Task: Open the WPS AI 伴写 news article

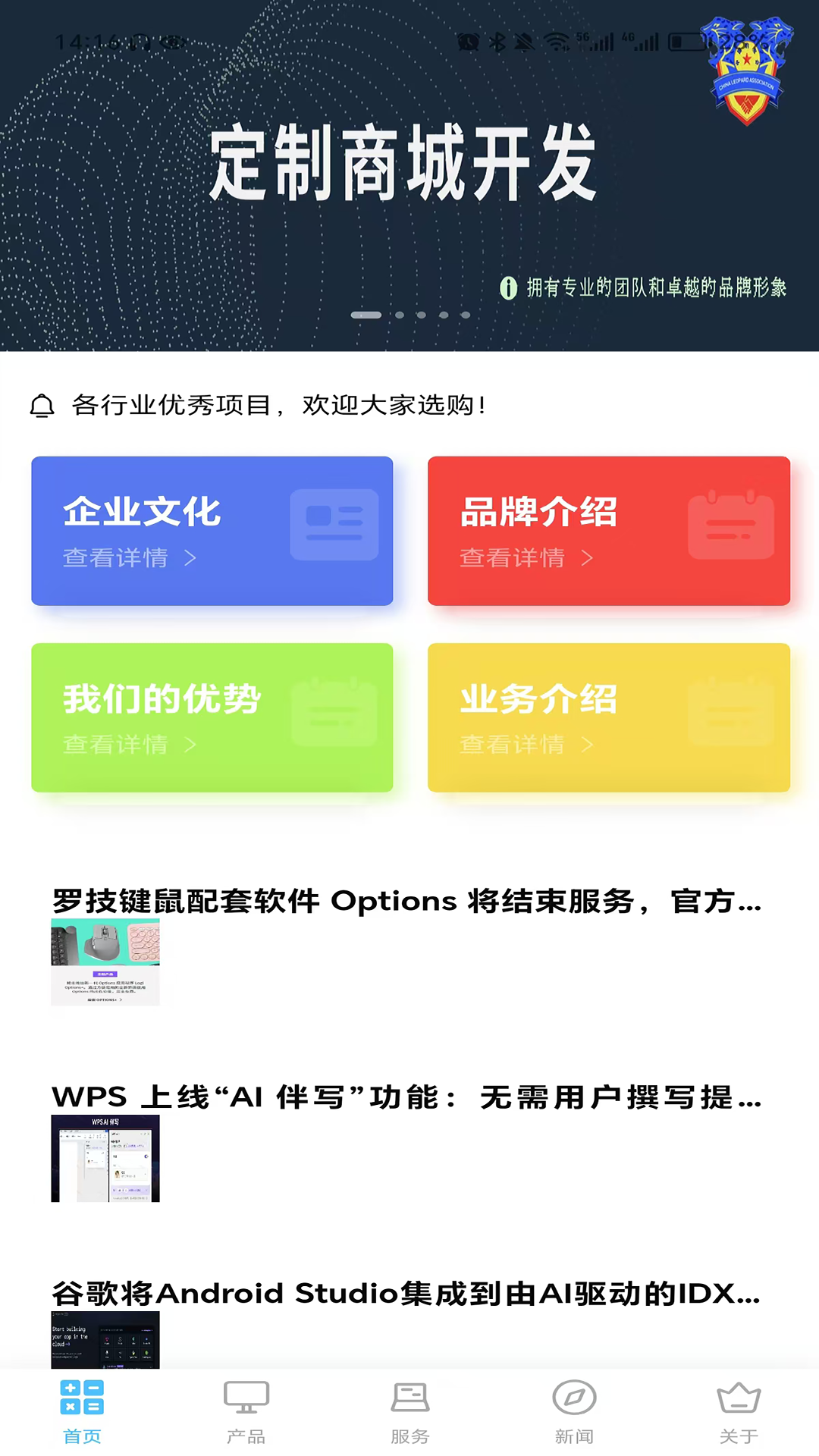Action: 406,1097
